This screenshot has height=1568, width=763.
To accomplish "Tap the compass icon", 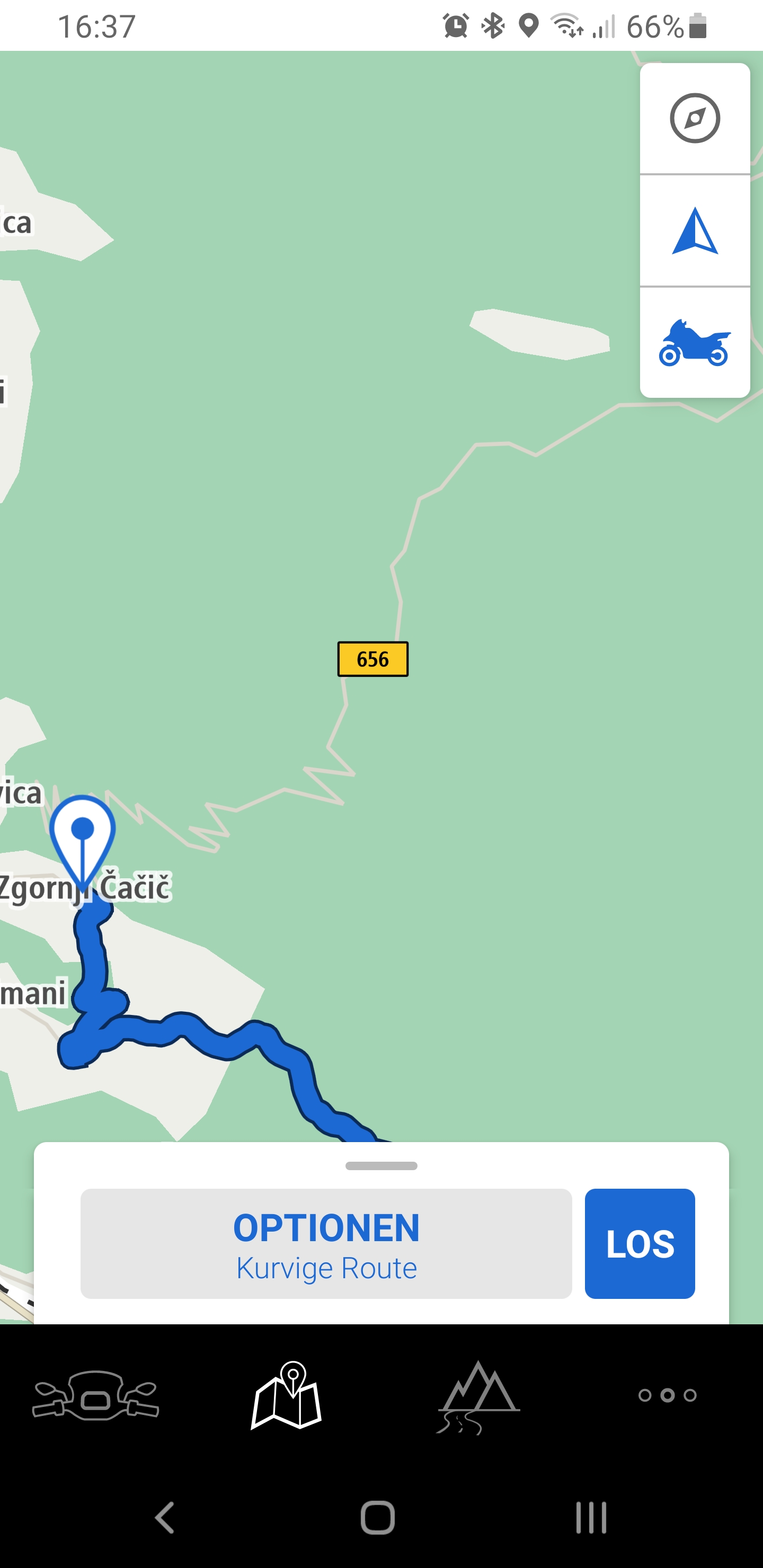I will 695,118.
